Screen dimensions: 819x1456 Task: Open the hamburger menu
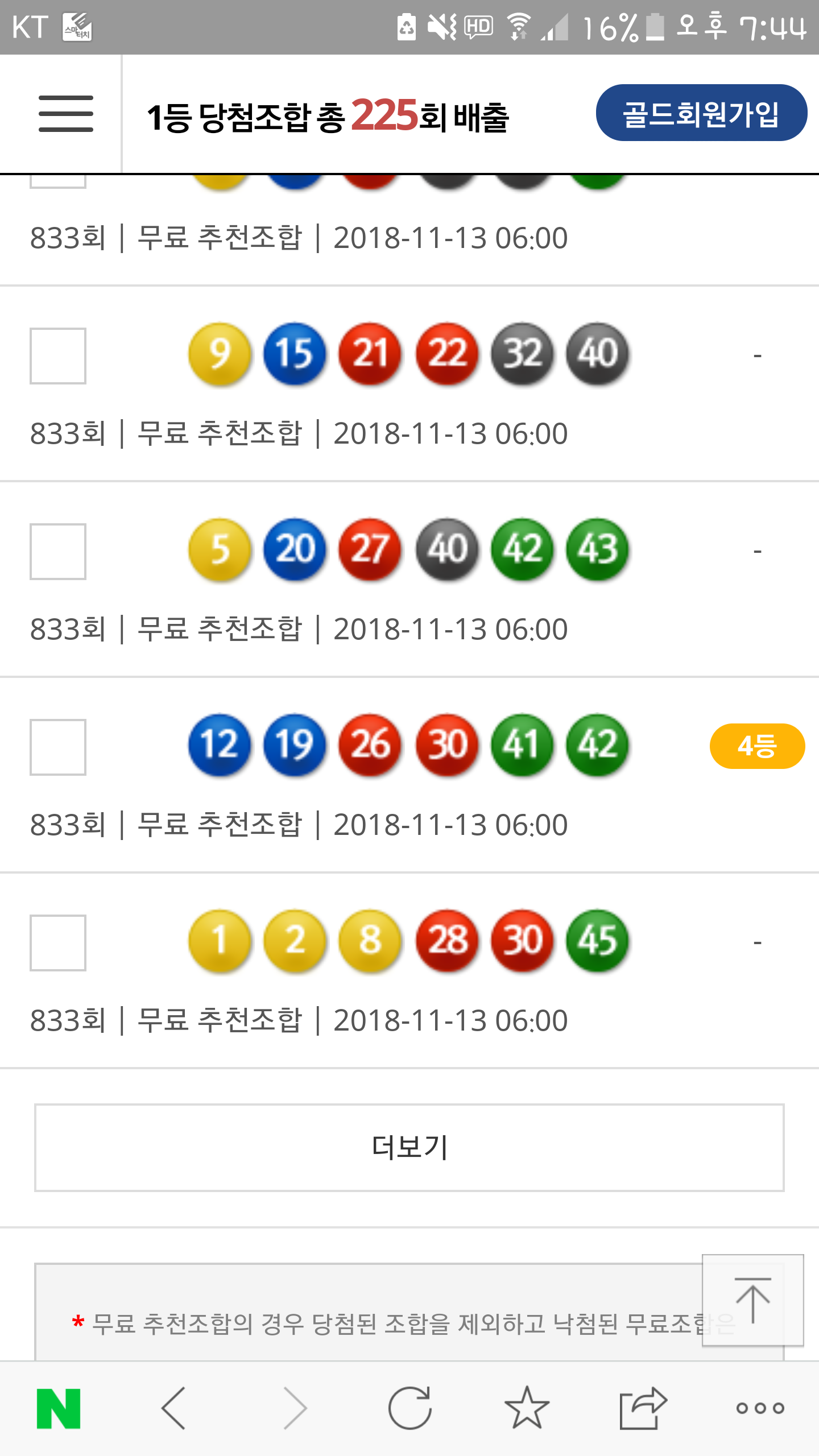65,114
